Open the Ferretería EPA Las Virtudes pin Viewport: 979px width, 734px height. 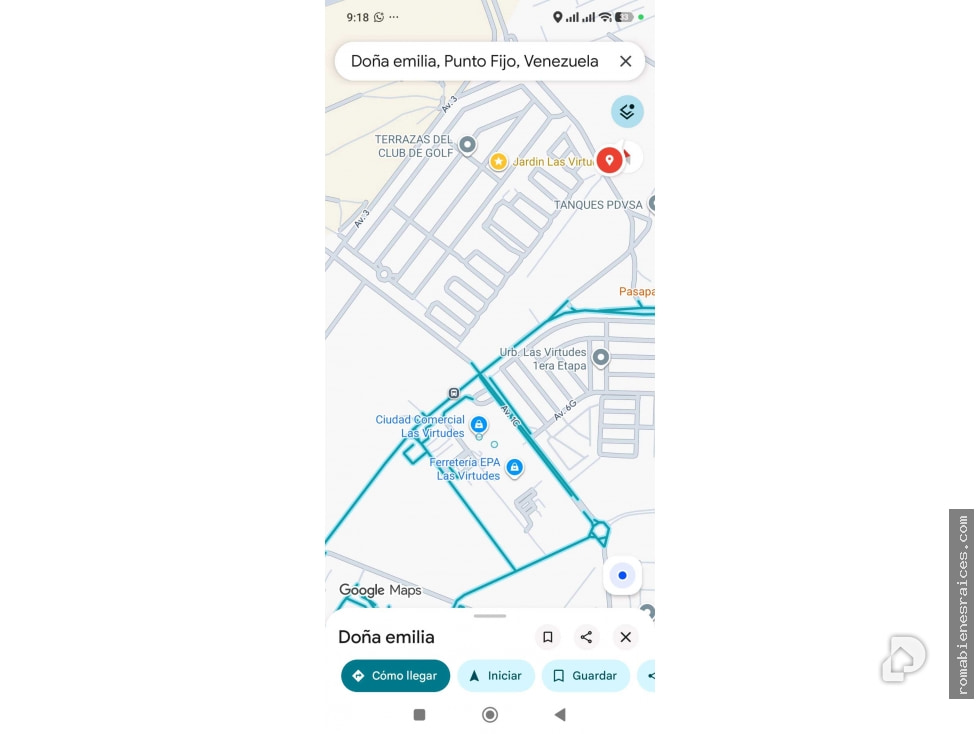(x=514, y=467)
